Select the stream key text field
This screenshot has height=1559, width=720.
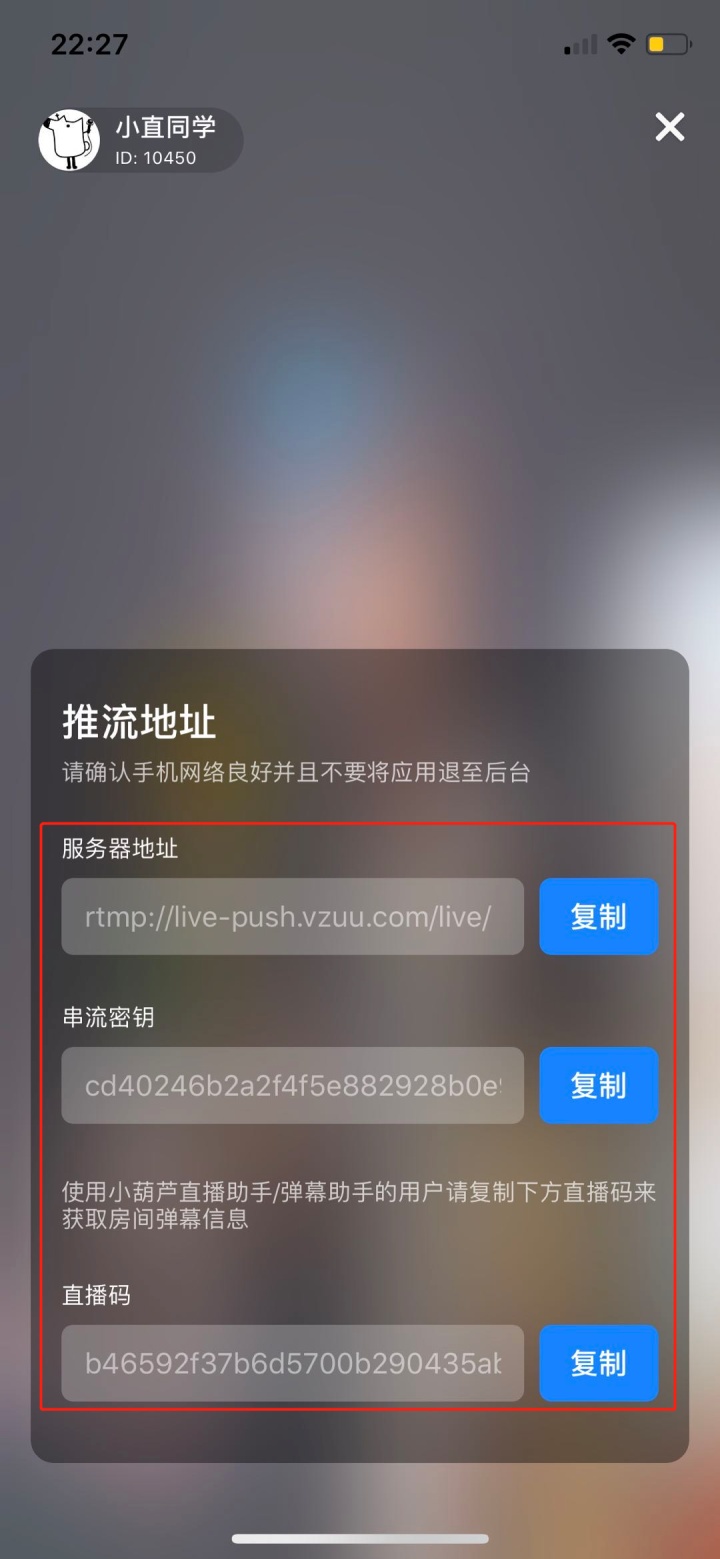click(x=292, y=1085)
